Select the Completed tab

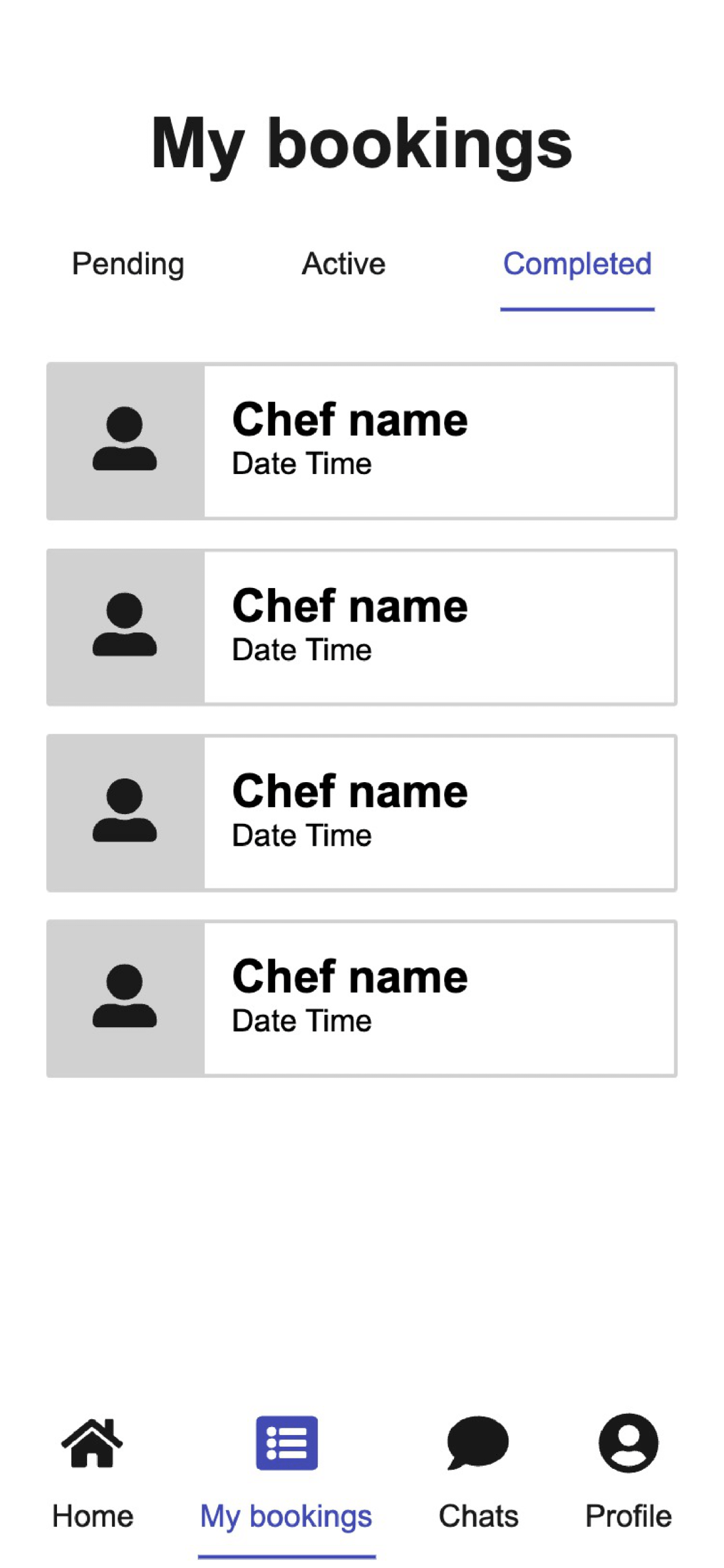[x=577, y=265]
